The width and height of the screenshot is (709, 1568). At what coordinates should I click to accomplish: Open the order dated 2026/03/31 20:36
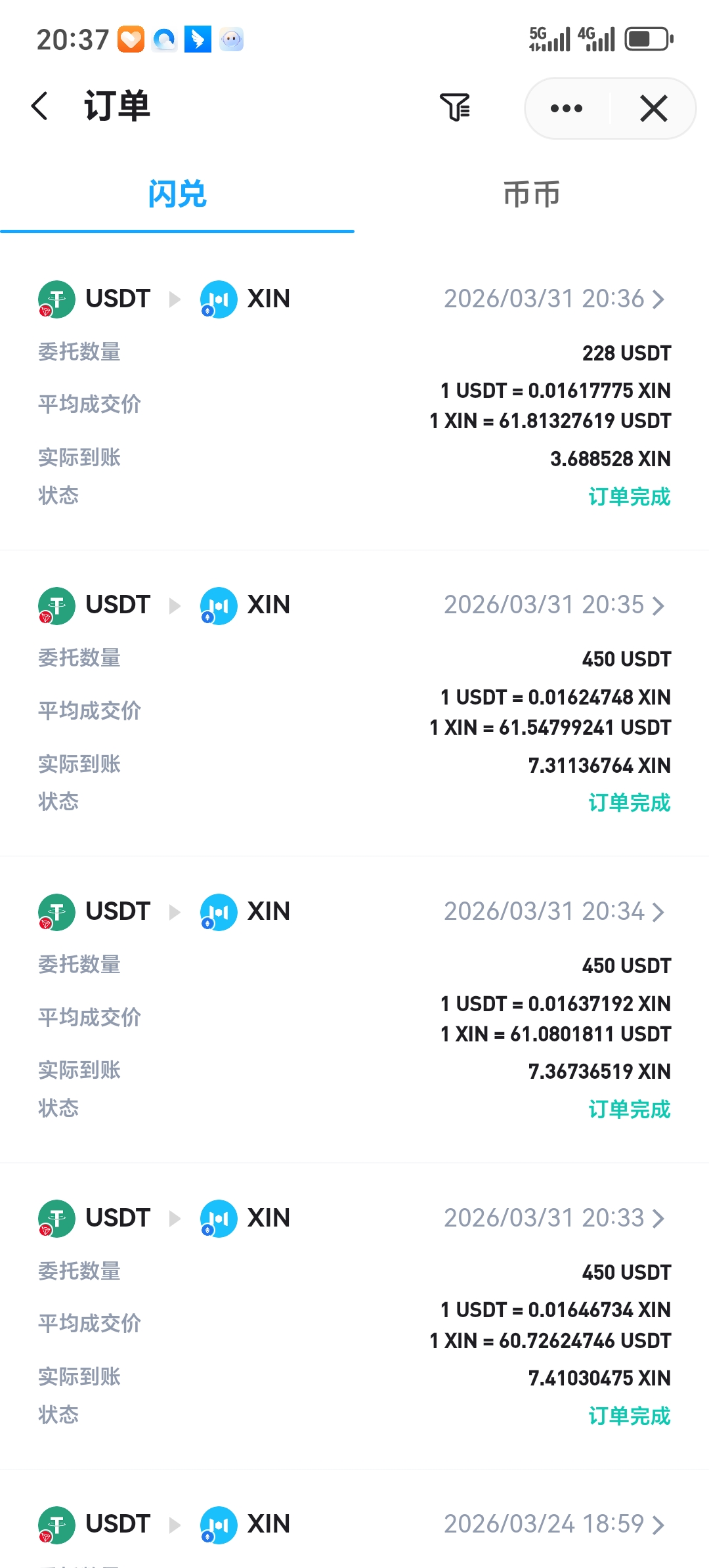point(553,299)
